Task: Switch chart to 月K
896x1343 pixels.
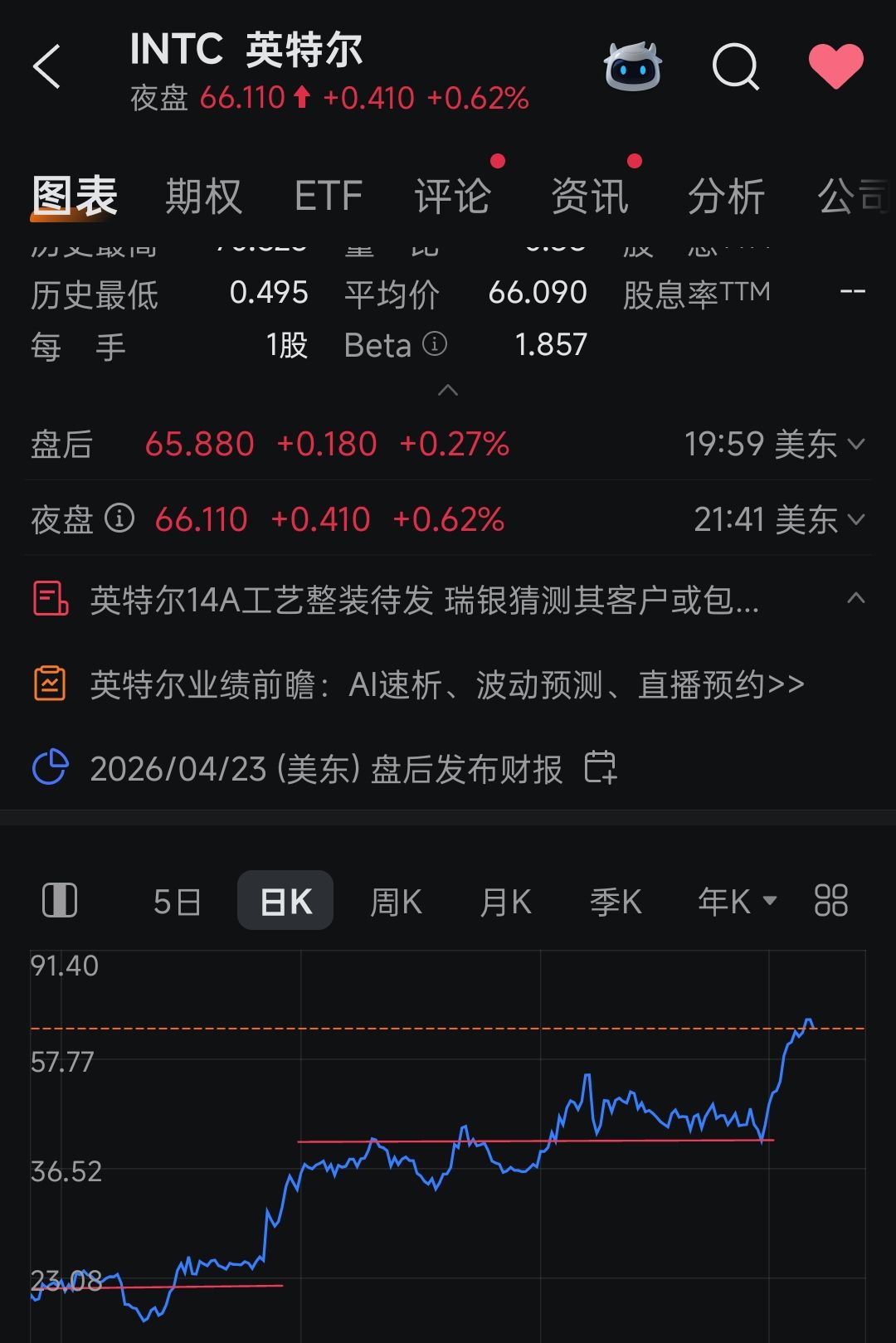Action: point(505,902)
